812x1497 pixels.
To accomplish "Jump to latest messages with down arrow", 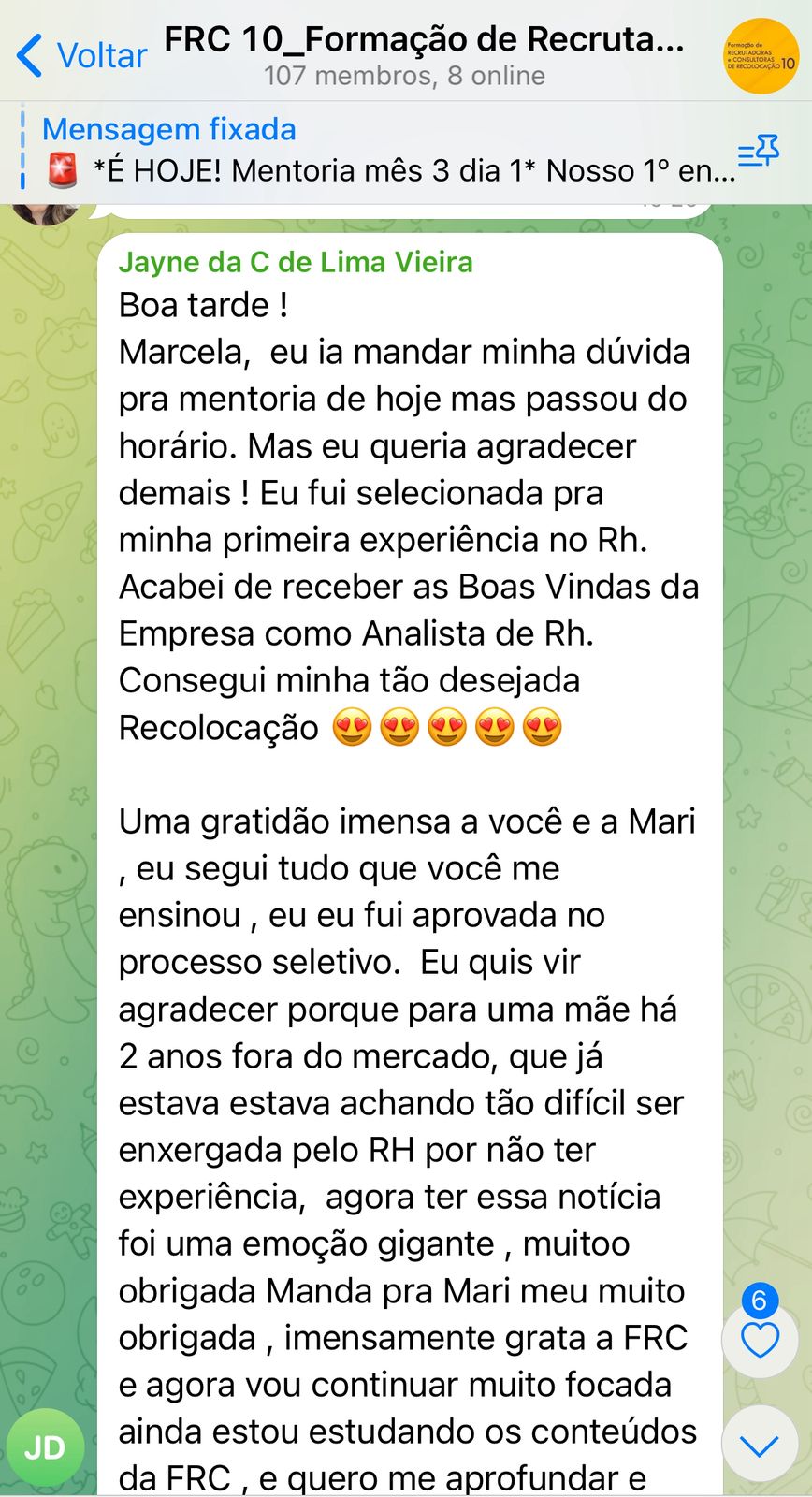I will coord(760,1445).
